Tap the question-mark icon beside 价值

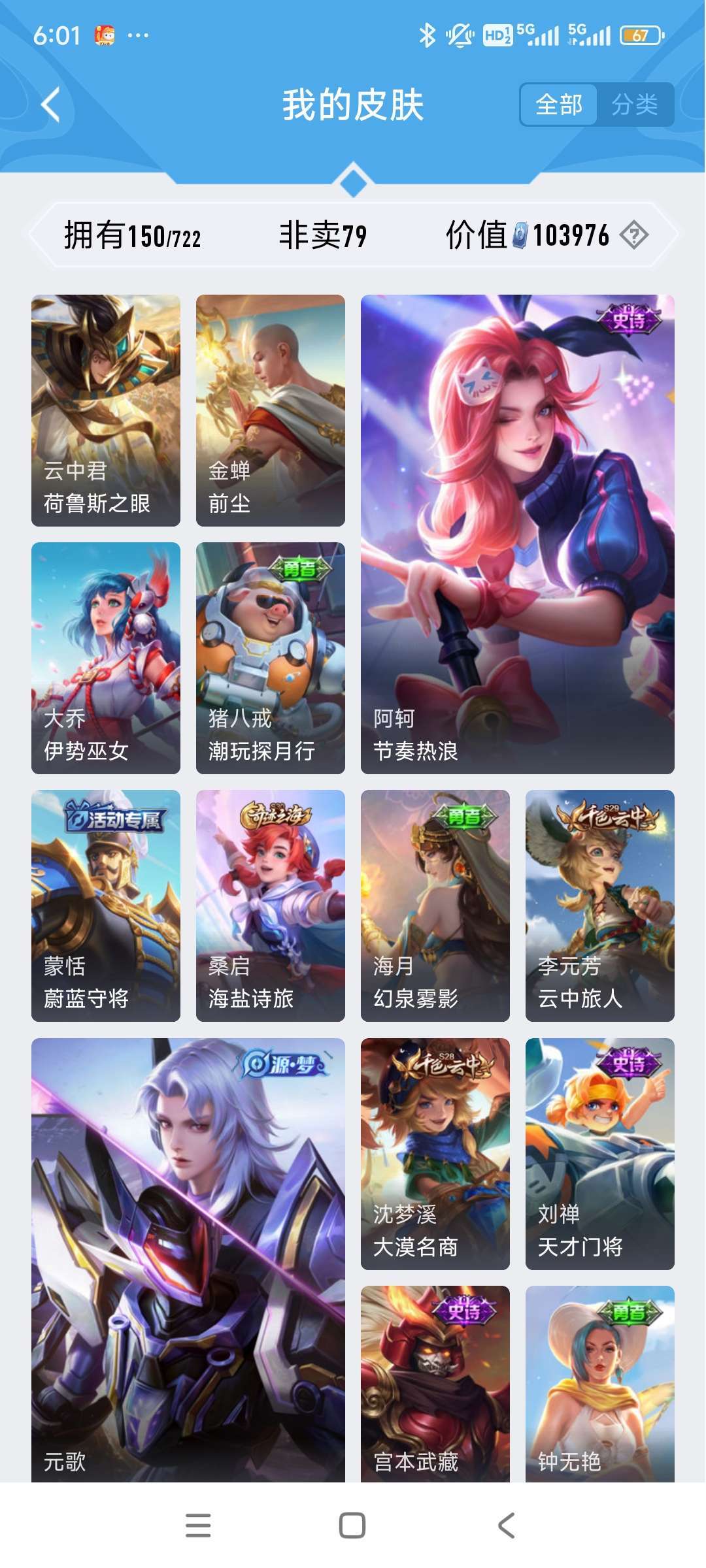pos(633,235)
